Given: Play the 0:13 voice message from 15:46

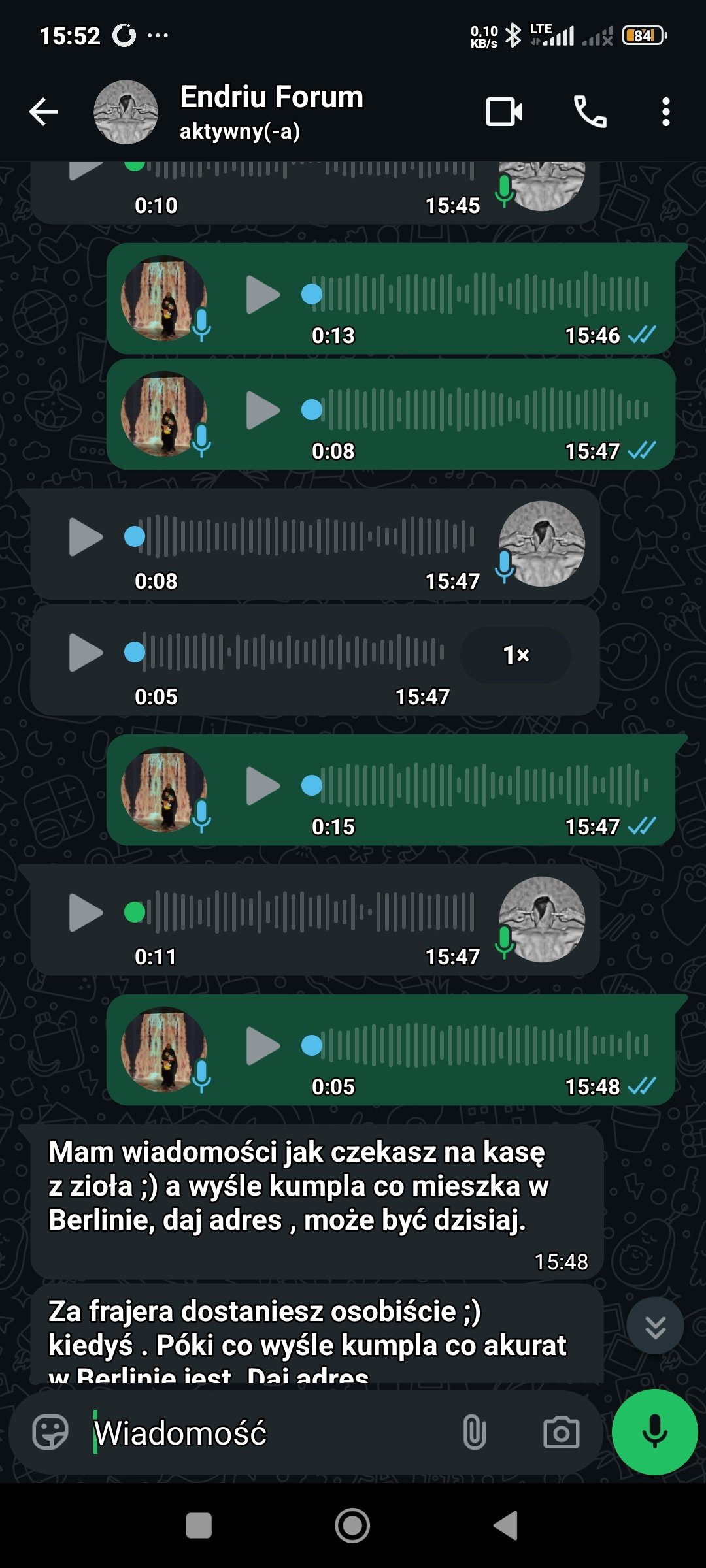Looking at the screenshot, I should 262,295.
